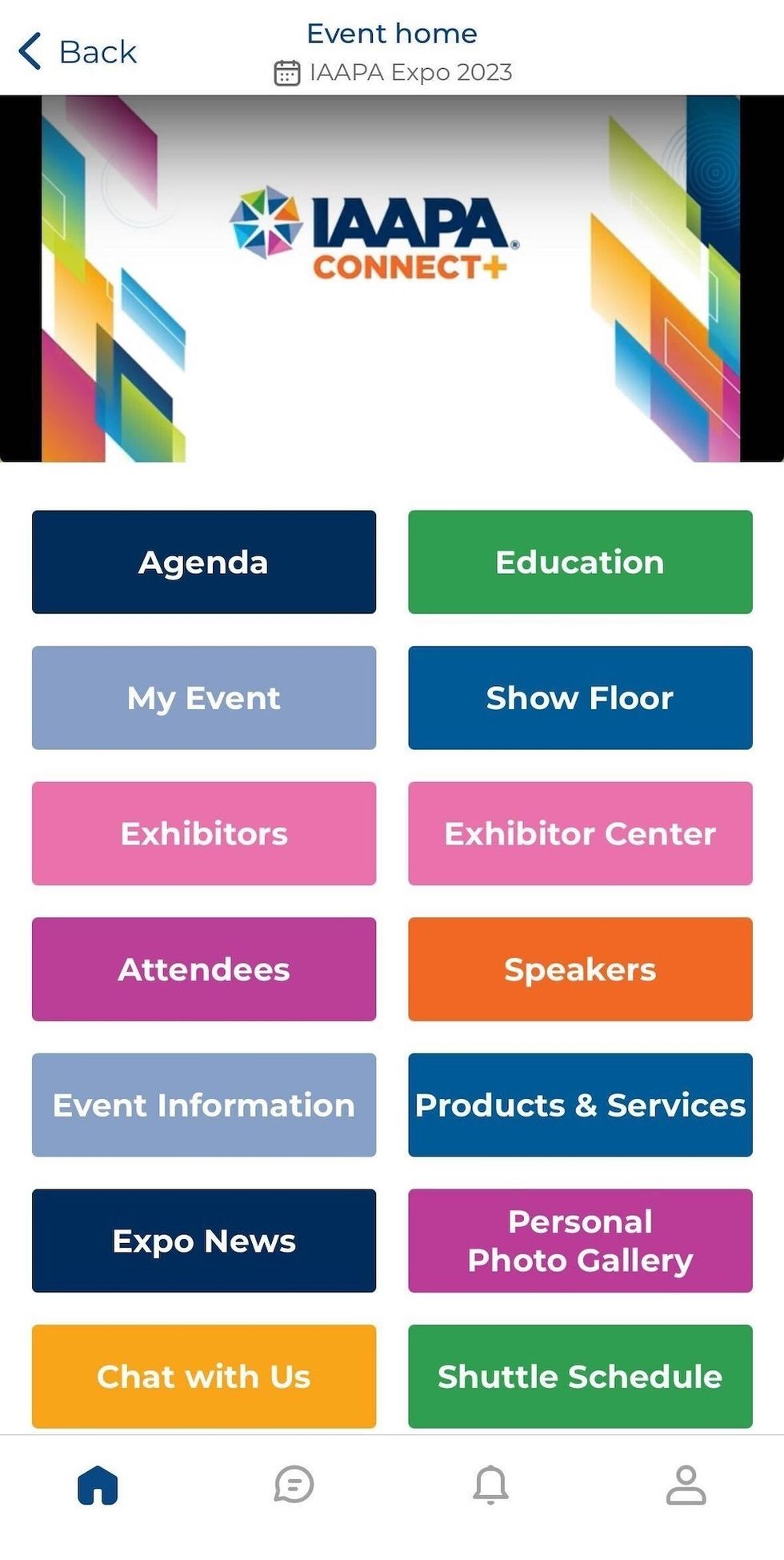Open the Exhibitor Center
784x1560 pixels.
point(579,833)
